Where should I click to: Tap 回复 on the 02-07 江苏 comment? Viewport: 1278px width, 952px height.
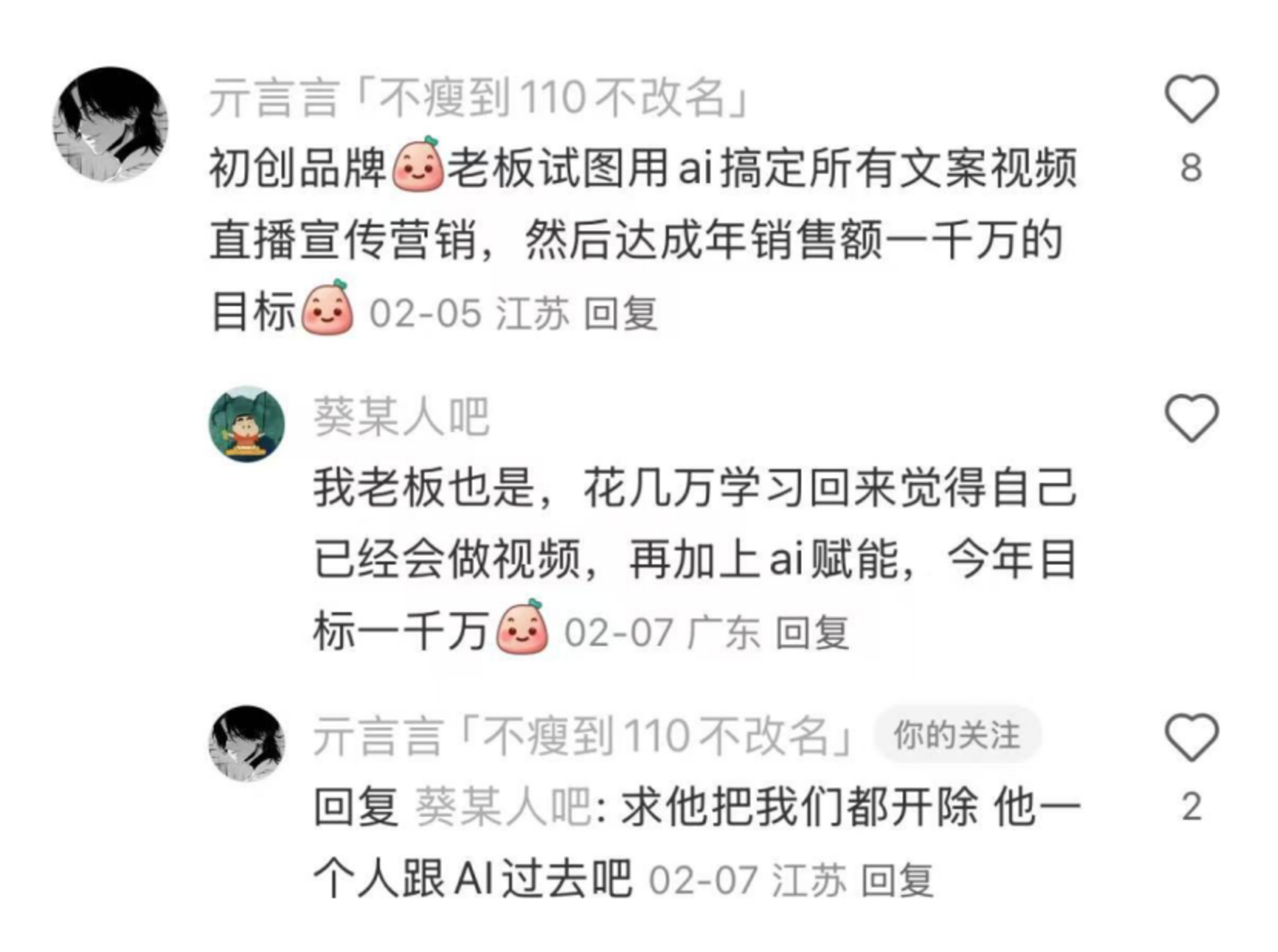pyautogui.click(x=897, y=881)
